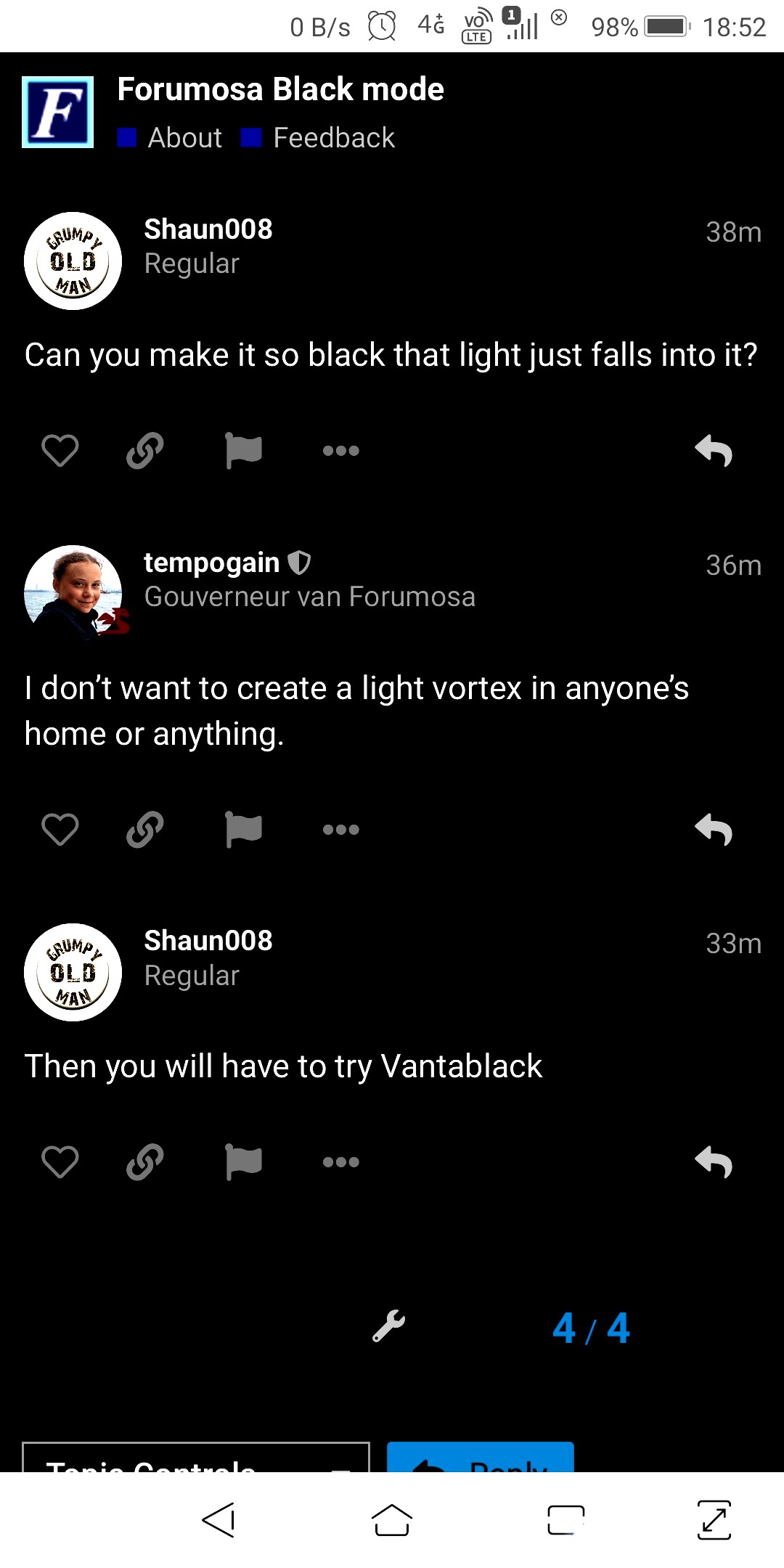The height and width of the screenshot is (1568, 784).
Task: Flag Shaun008's 38m post
Action: pyautogui.click(x=243, y=451)
